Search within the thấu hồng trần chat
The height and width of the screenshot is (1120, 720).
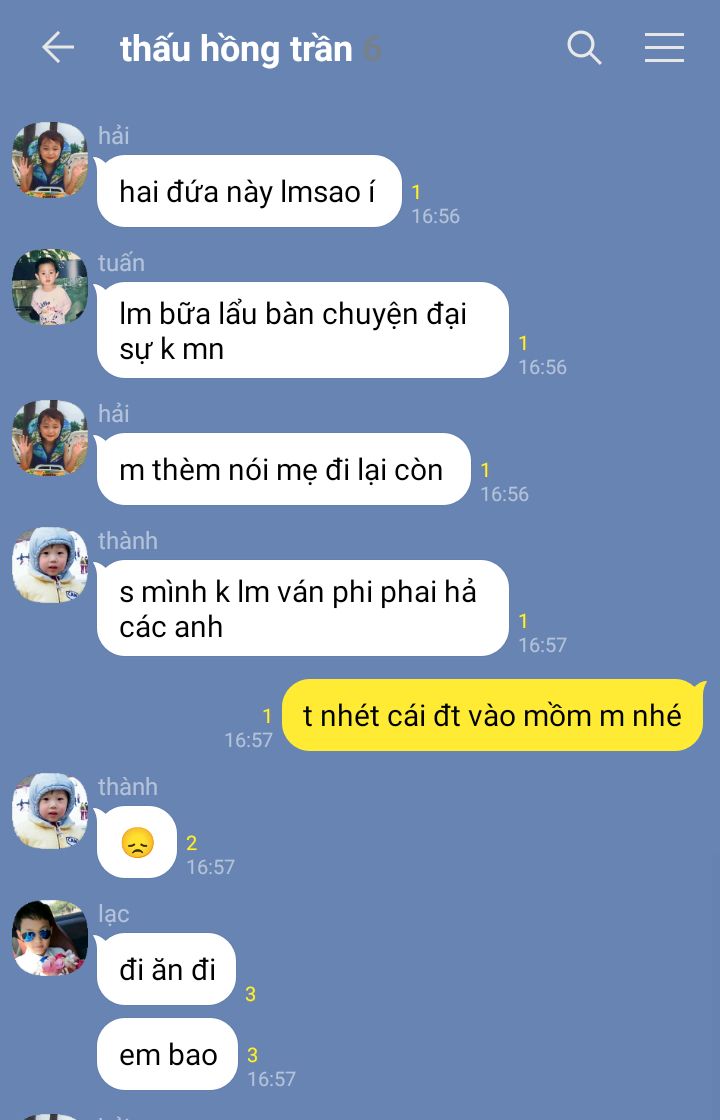pos(584,47)
